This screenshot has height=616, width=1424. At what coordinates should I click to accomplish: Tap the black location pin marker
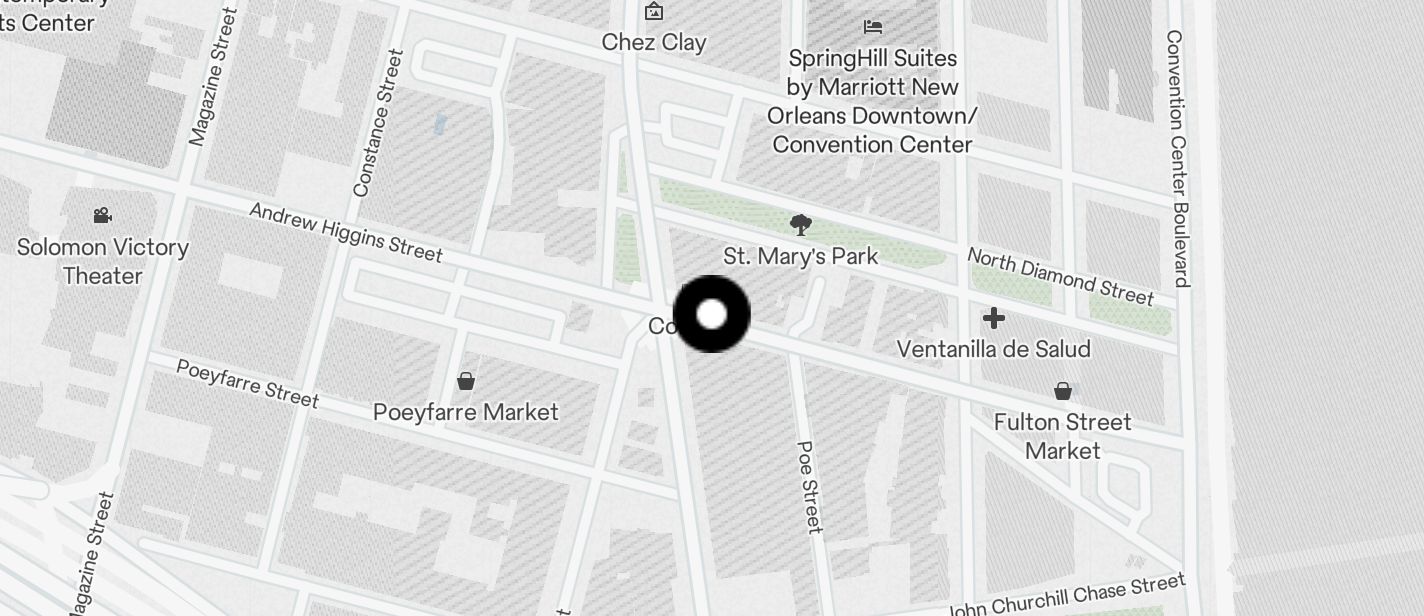coord(711,315)
